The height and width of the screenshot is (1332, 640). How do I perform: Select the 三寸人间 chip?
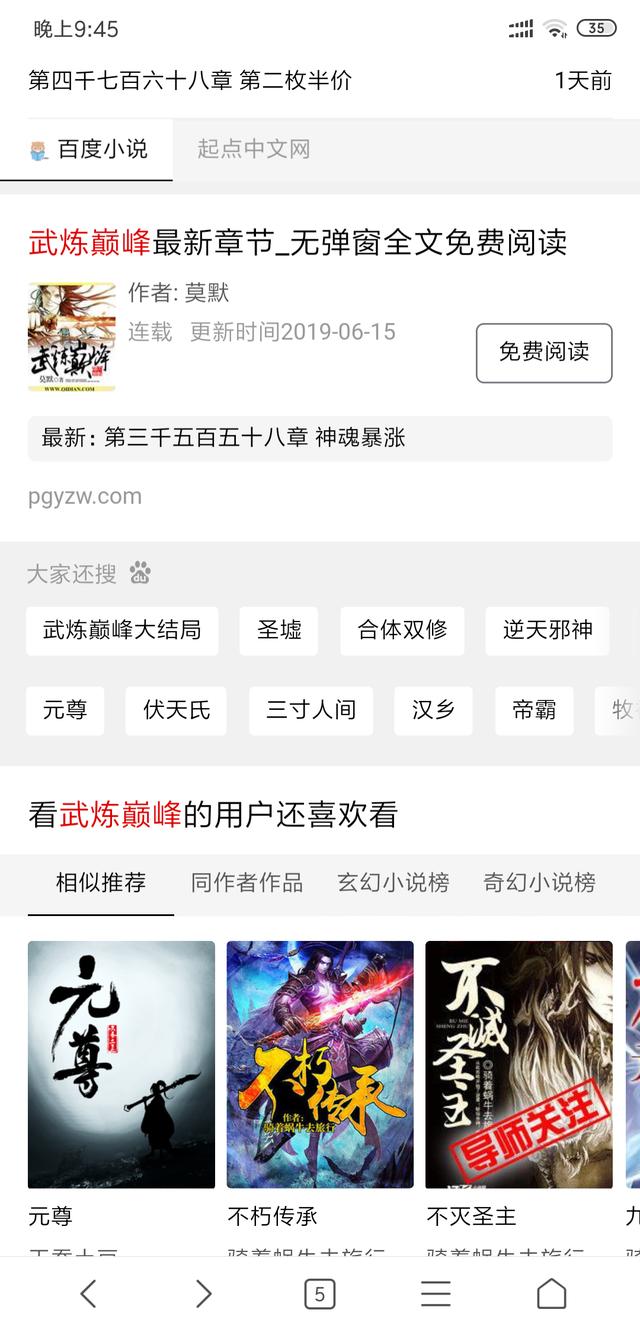tap(311, 710)
